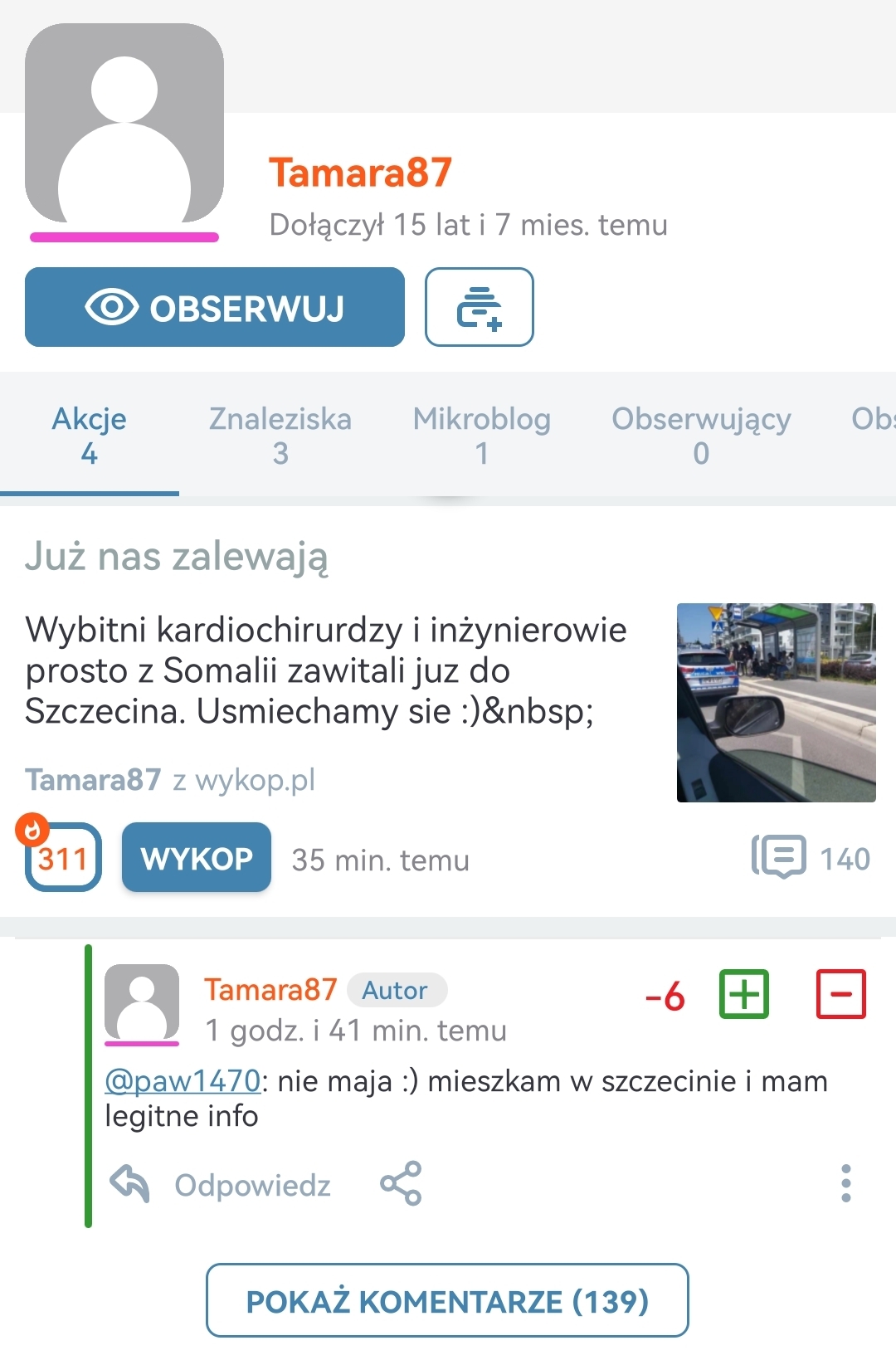Select the Obserwujący tab
The width and height of the screenshot is (896, 1355).
tap(701, 435)
